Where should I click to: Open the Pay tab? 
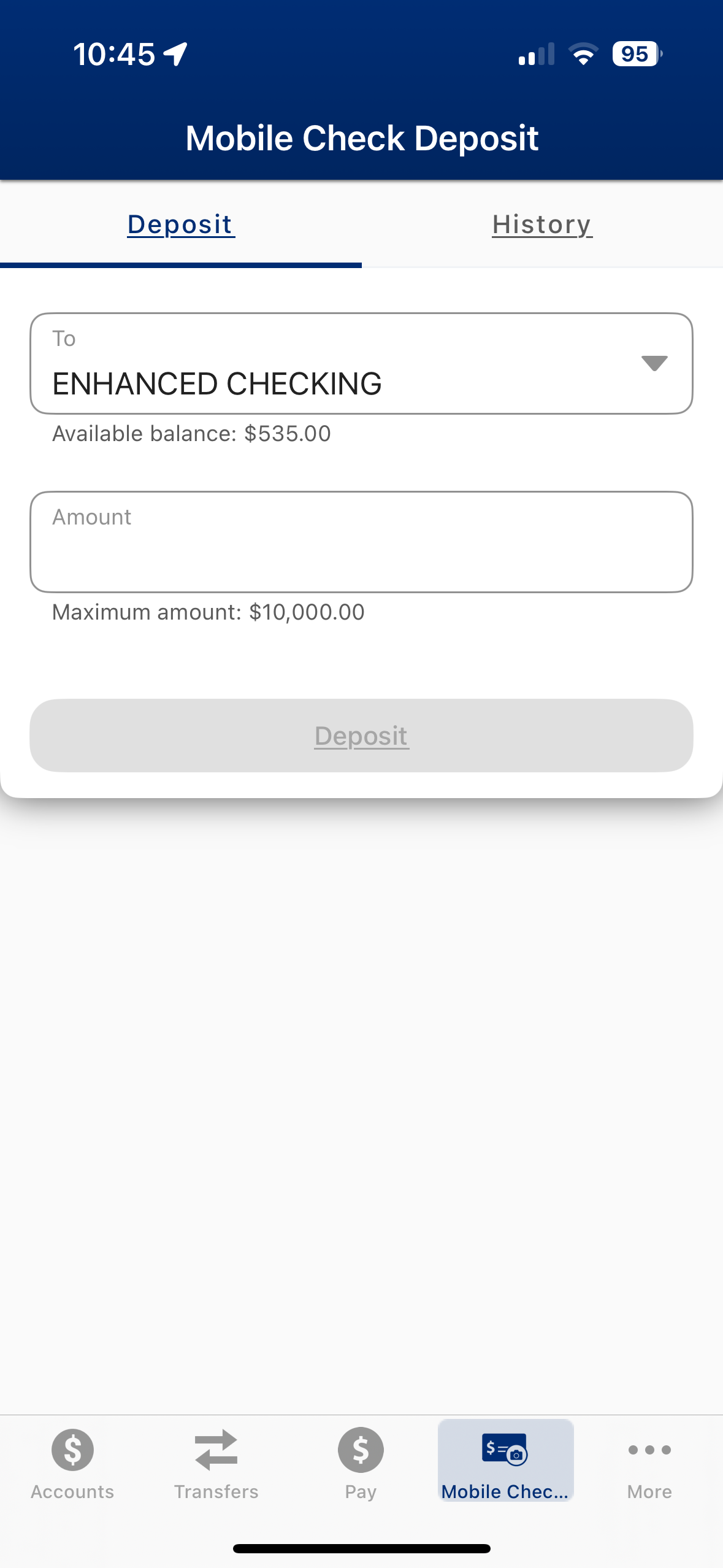pyautogui.click(x=361, y=1463)
